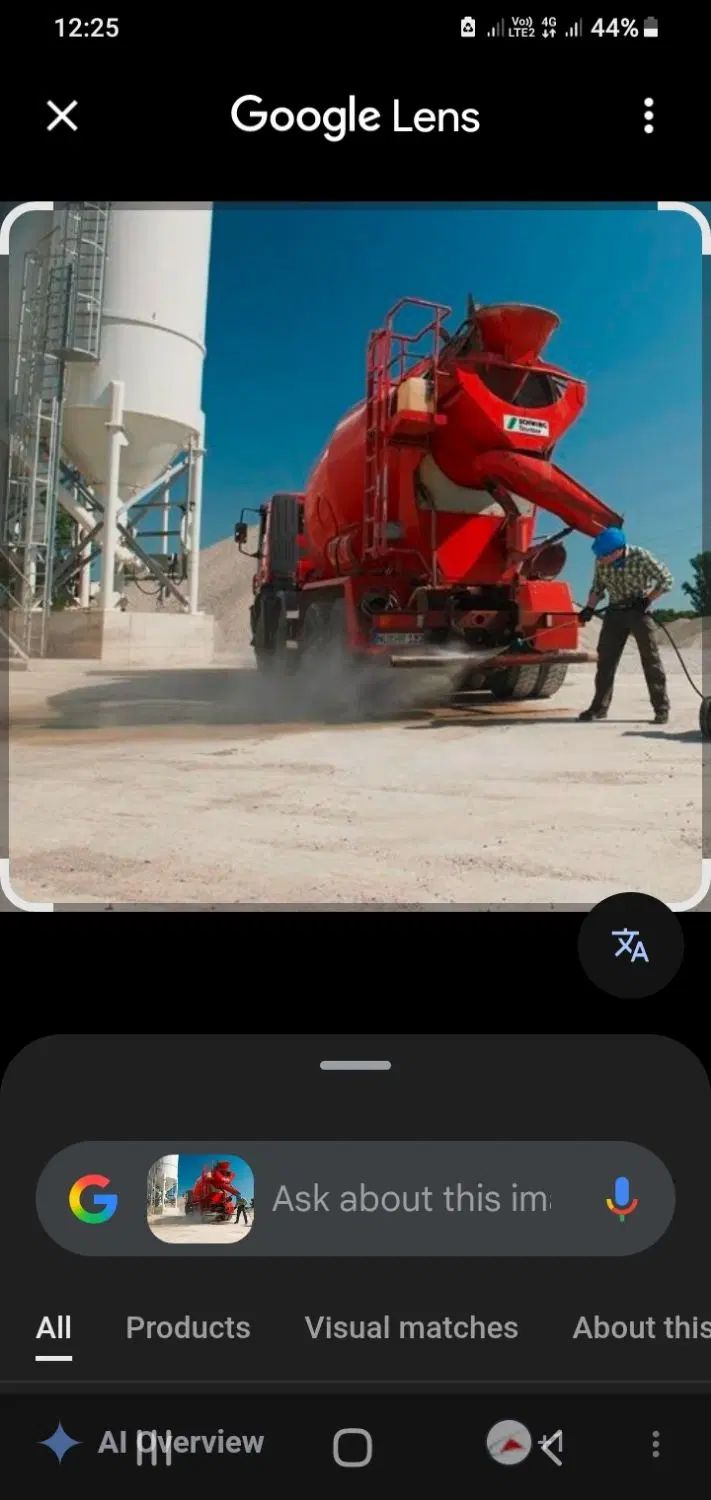
Task: Tap the bottom sheet drag handle
Action: tap(355, 1066)
